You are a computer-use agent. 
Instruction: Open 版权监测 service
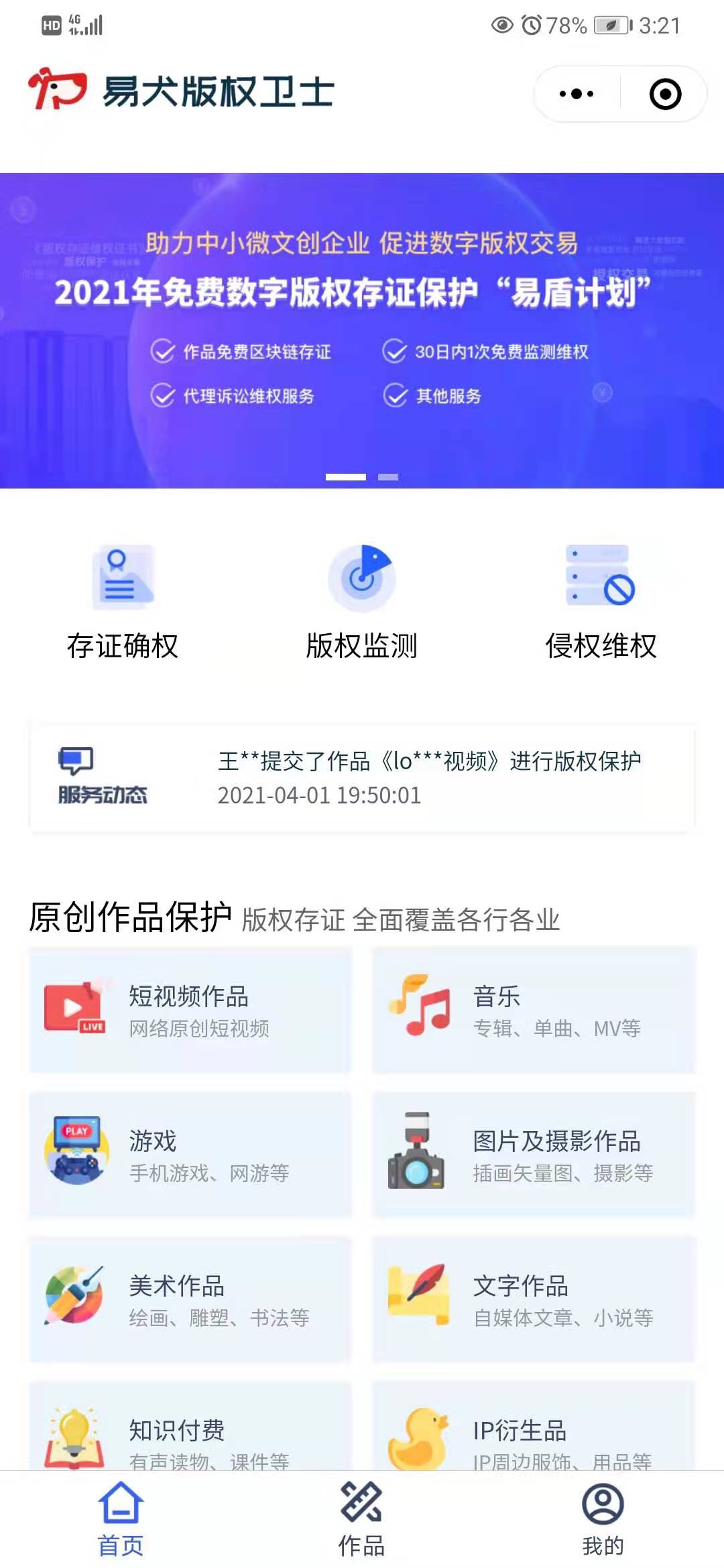pyautogui.click(x=362, y=602)
